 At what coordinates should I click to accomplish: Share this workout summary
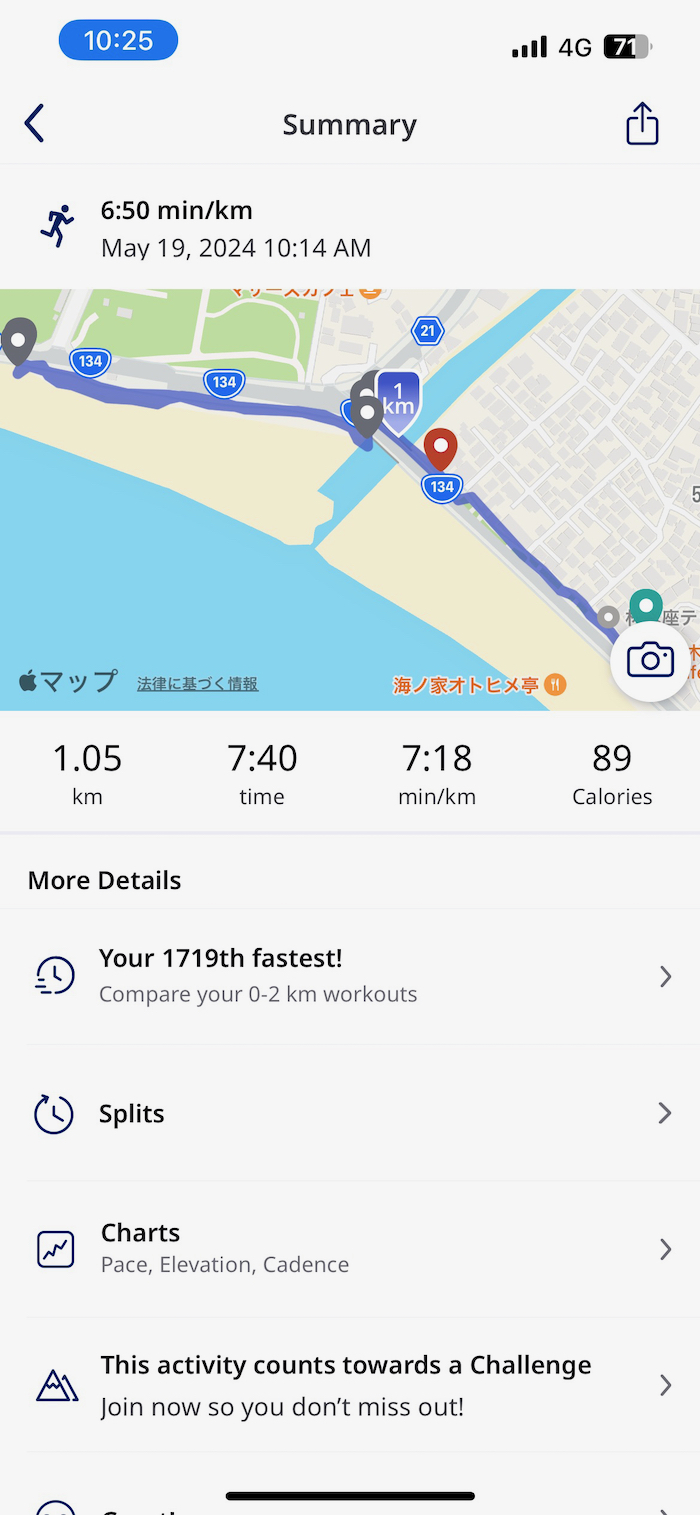[642, 124]
